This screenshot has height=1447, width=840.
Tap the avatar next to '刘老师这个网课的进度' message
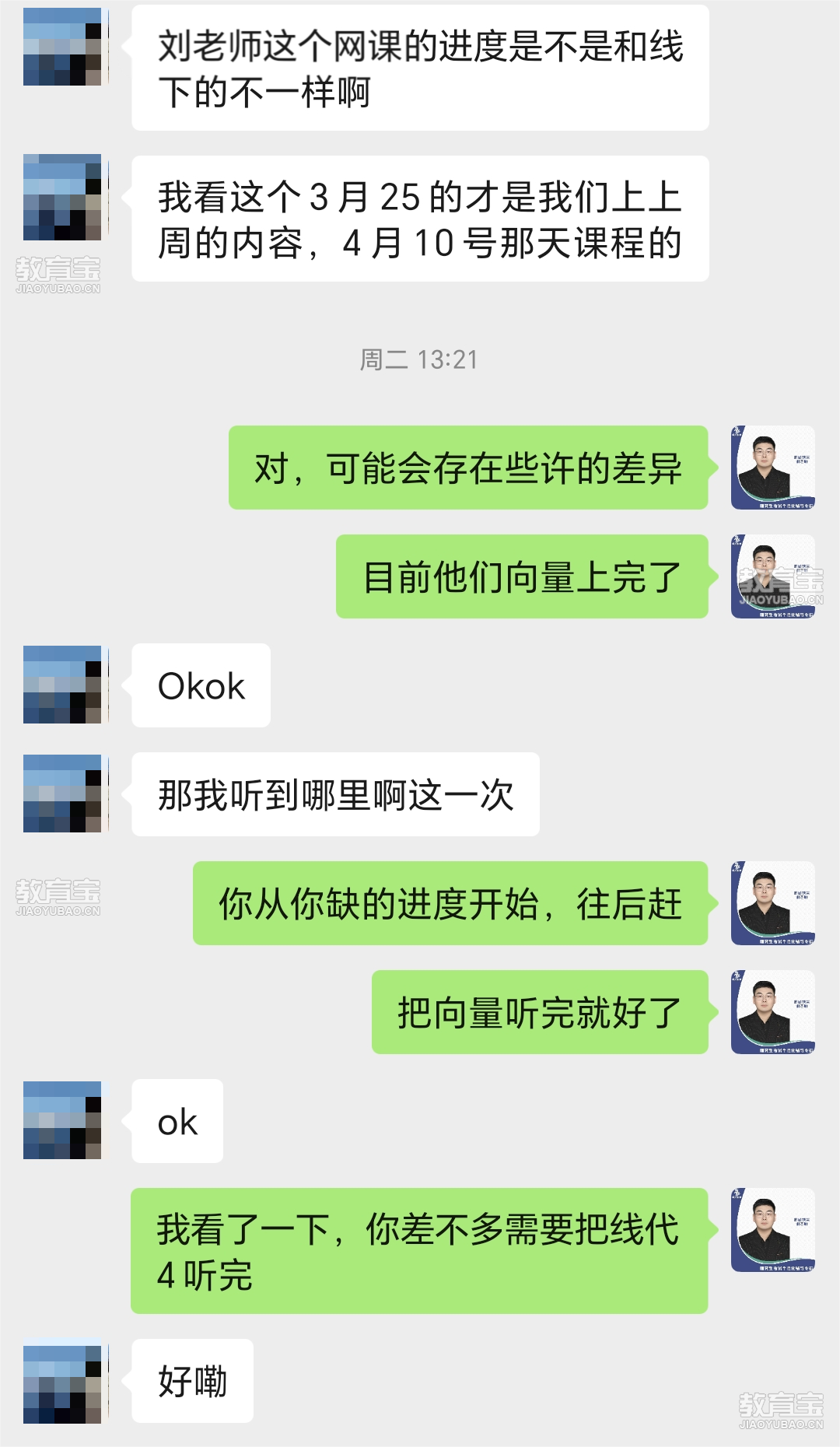62,47
